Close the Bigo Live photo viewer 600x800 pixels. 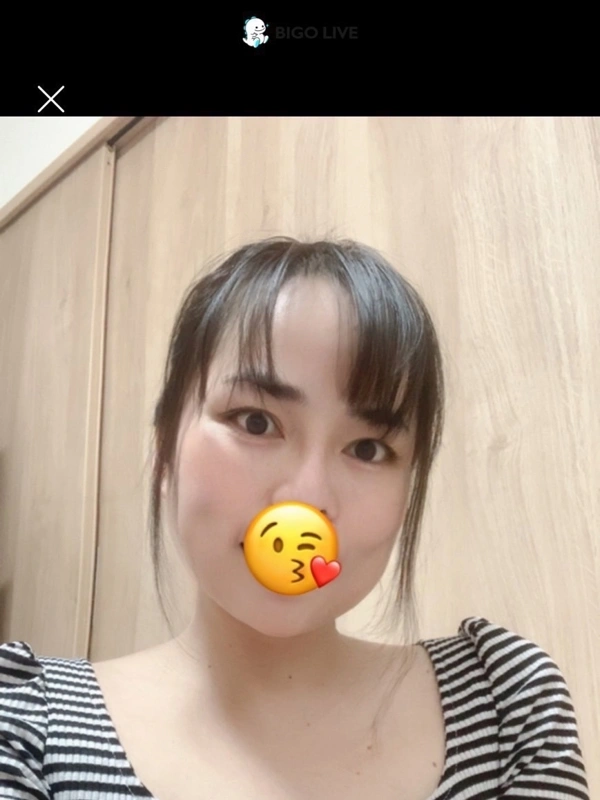coord(51,99)
